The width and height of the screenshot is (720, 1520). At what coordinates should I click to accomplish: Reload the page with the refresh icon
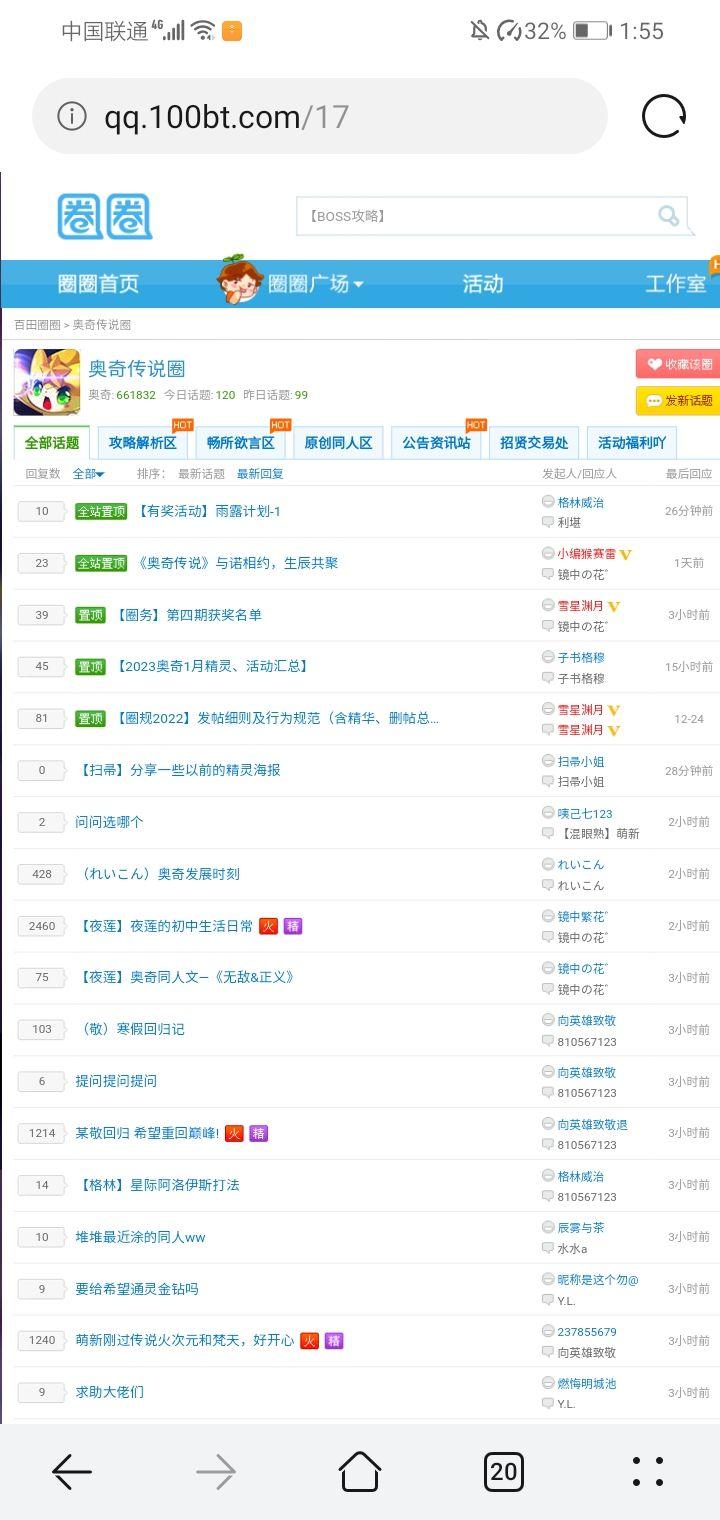coord(664,117)
